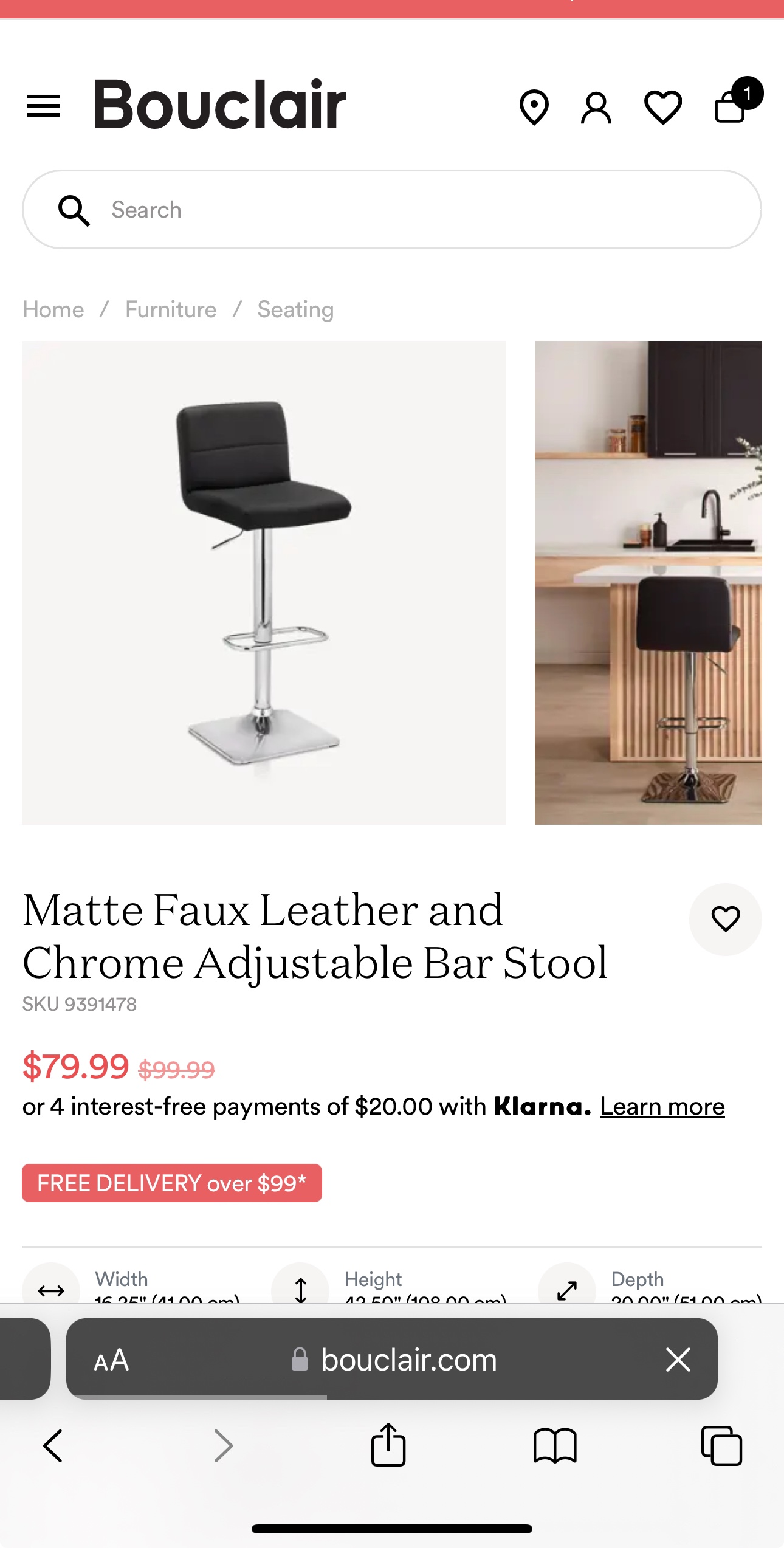The height and width of the screenshot is (1548, 784).
Task: Open the store locator pin icon
Action: coord(534,108)
